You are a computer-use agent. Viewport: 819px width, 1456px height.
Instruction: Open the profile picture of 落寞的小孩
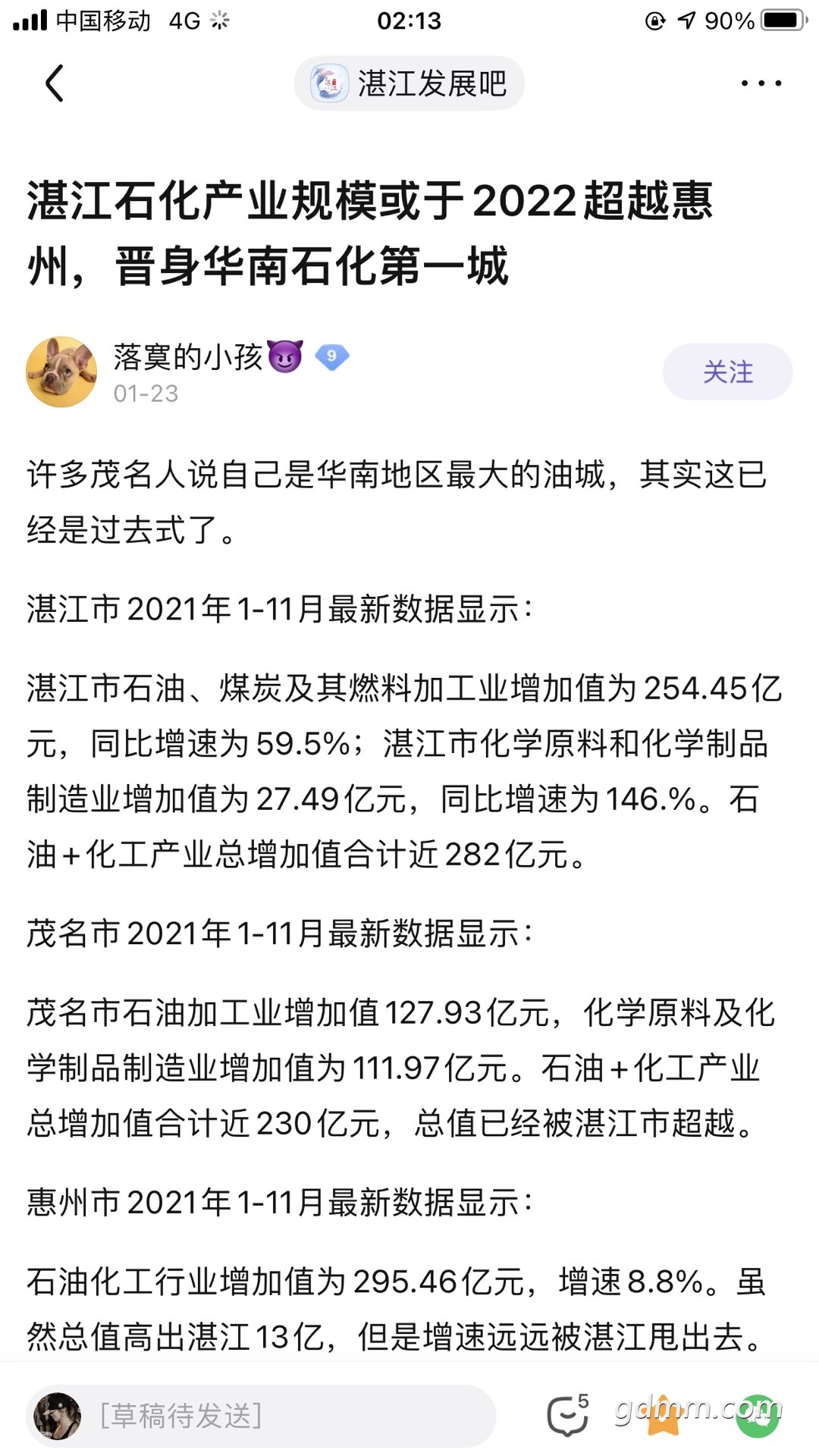pyautogui.click(x=61, y=372)
